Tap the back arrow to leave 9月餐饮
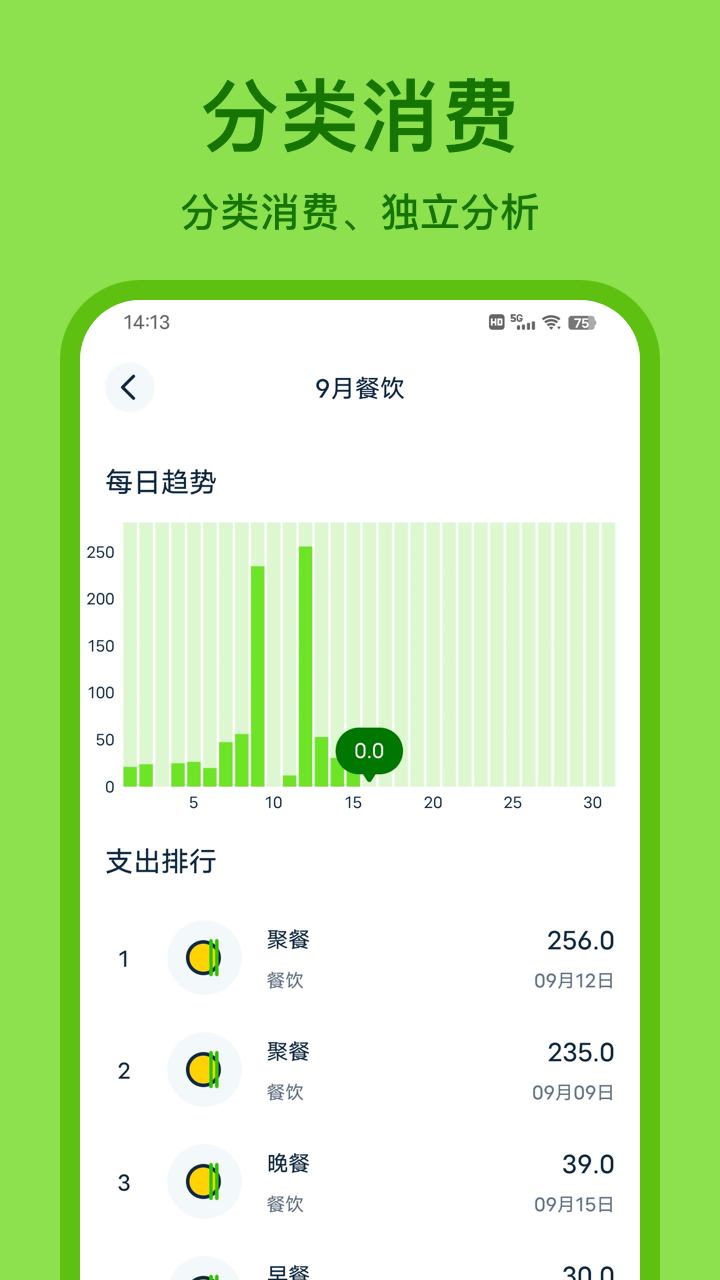Screen dimensions: 720x1280 pyautogui.click(x=129, y=387)
